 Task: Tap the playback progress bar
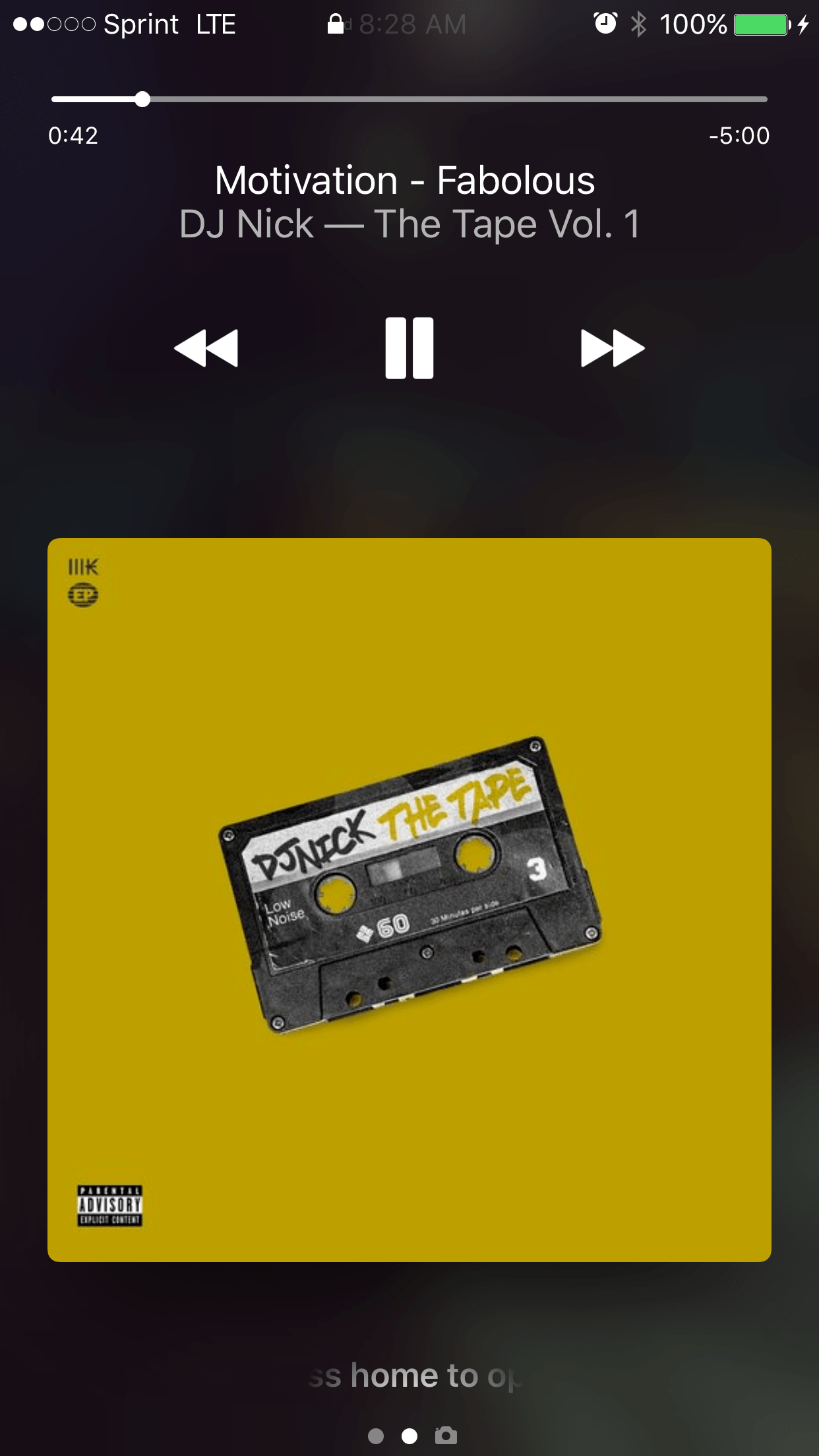(409, 100)
